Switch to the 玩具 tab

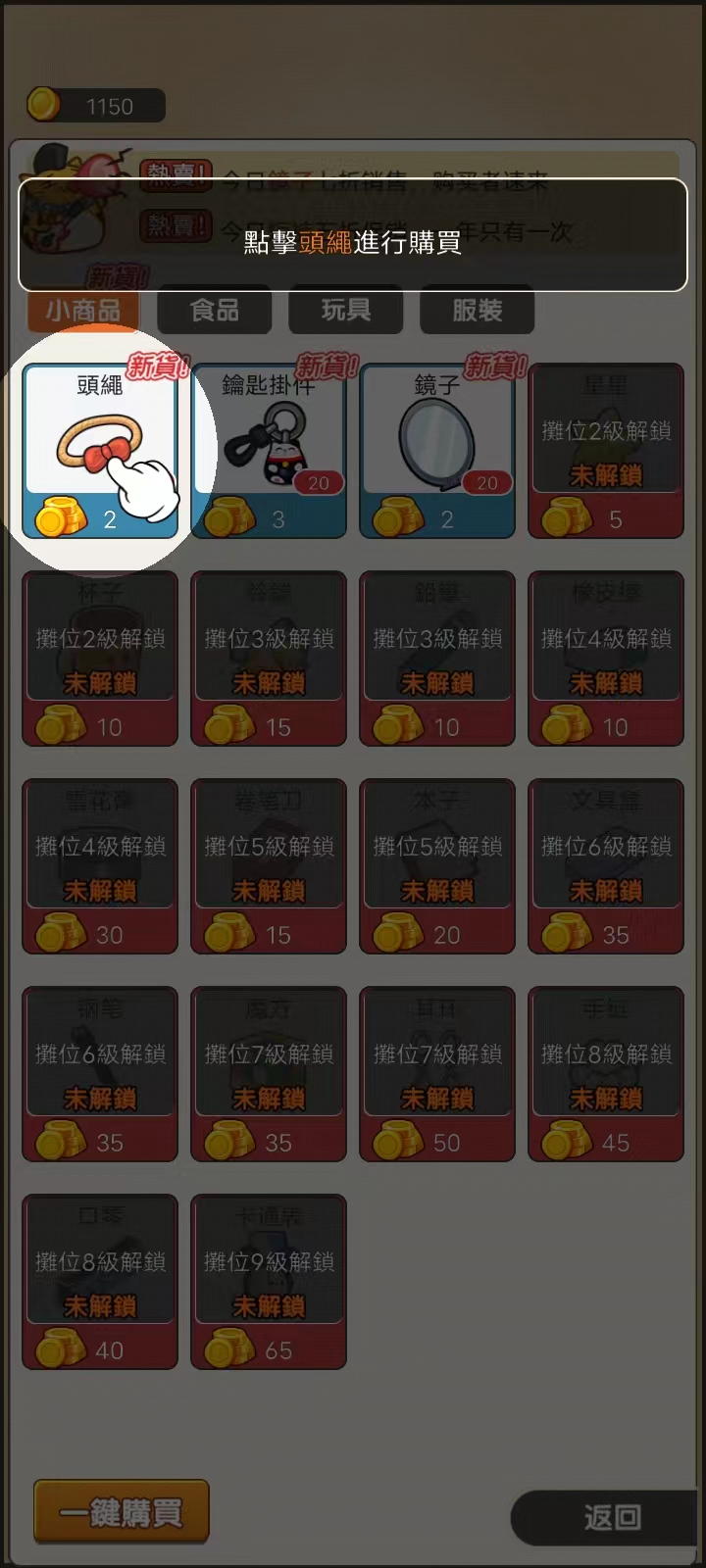tap(346, 311)
